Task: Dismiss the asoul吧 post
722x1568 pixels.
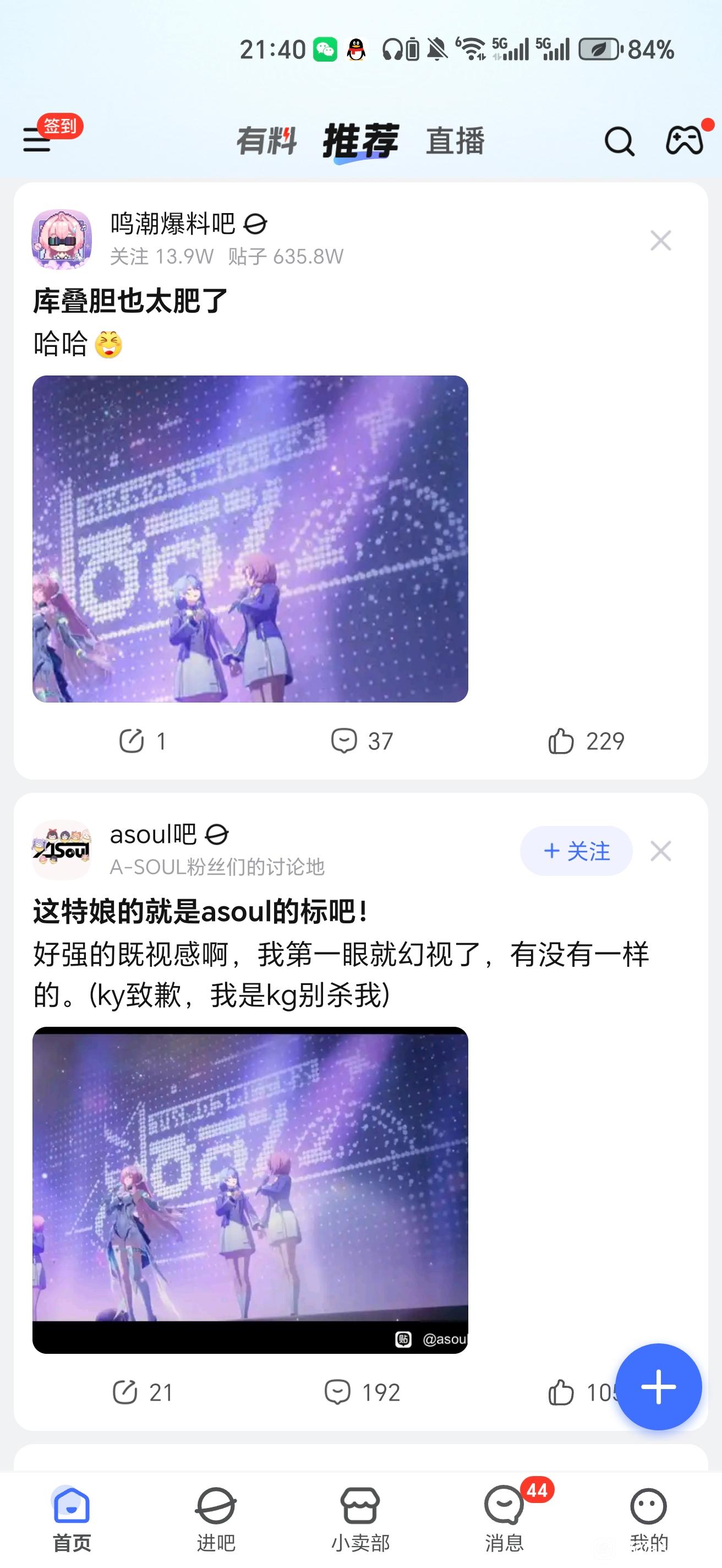Action: [x=660, y=851]
